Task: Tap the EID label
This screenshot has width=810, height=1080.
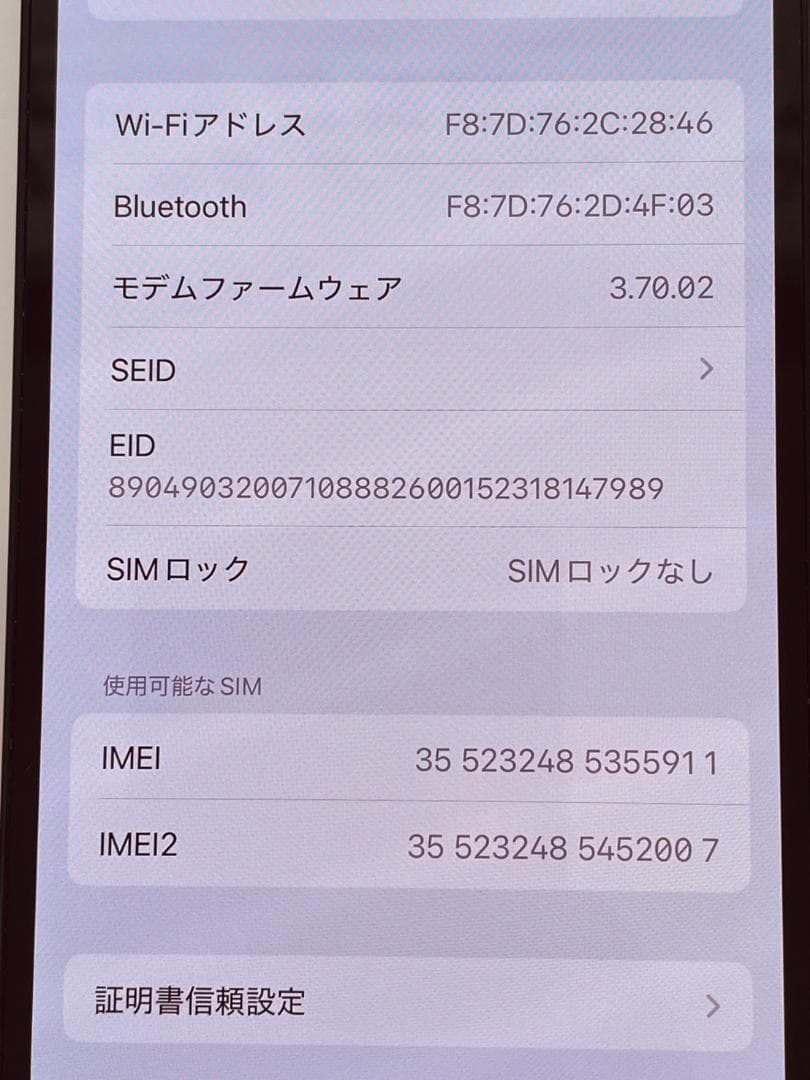Action: pyautogui.click(x=131, y=446)
